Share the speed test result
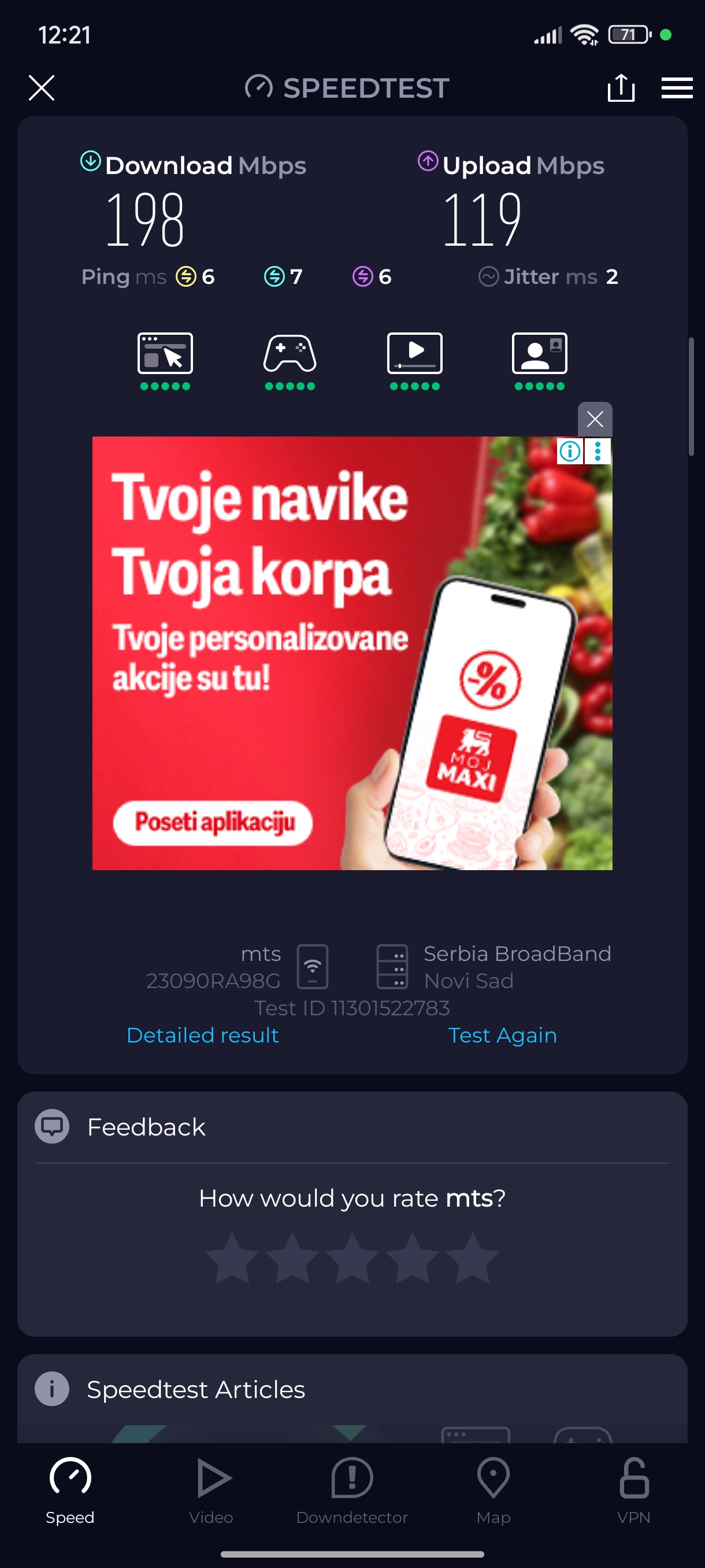 point(621,88)
